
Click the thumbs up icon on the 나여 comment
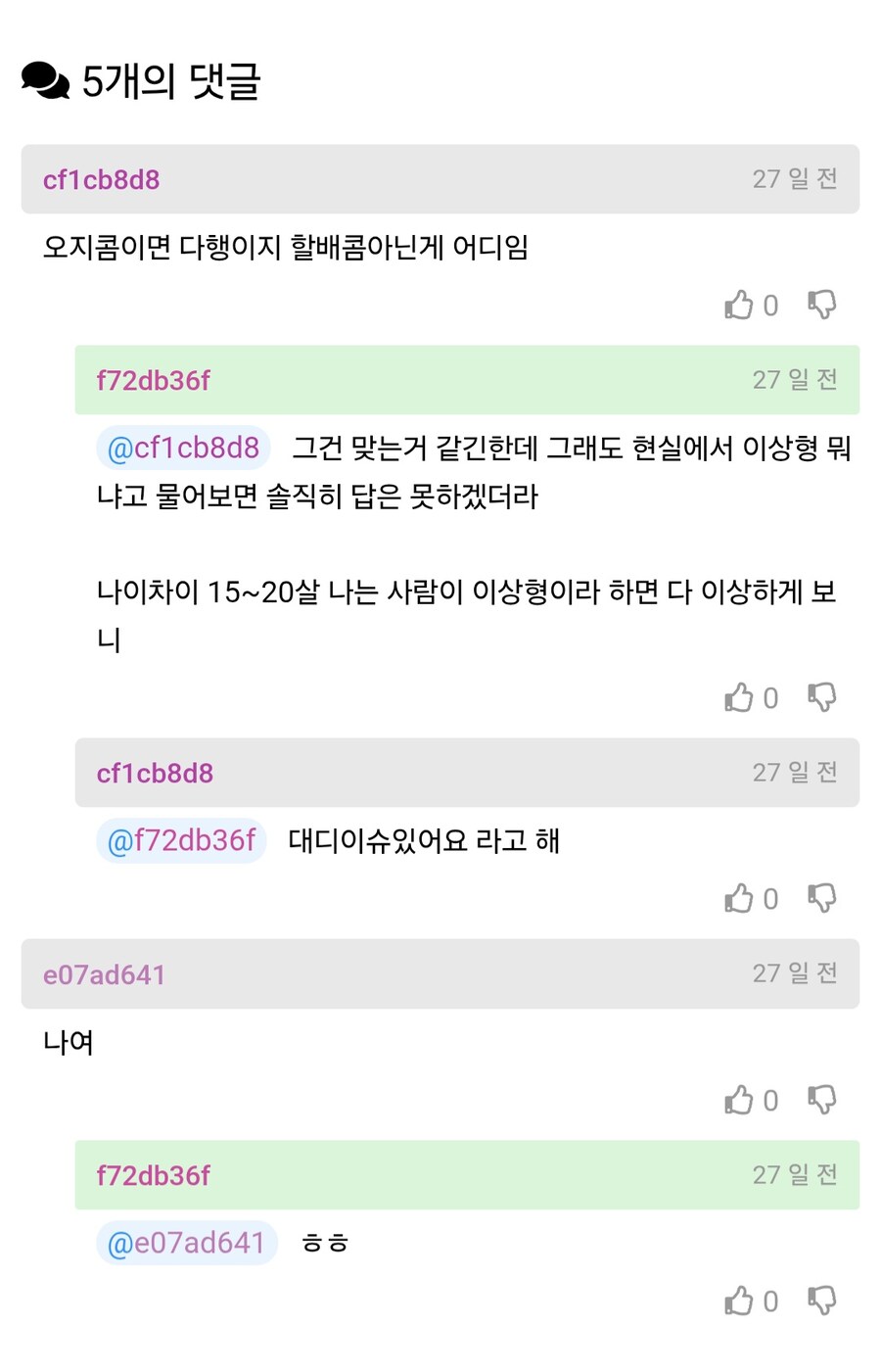740,1099
